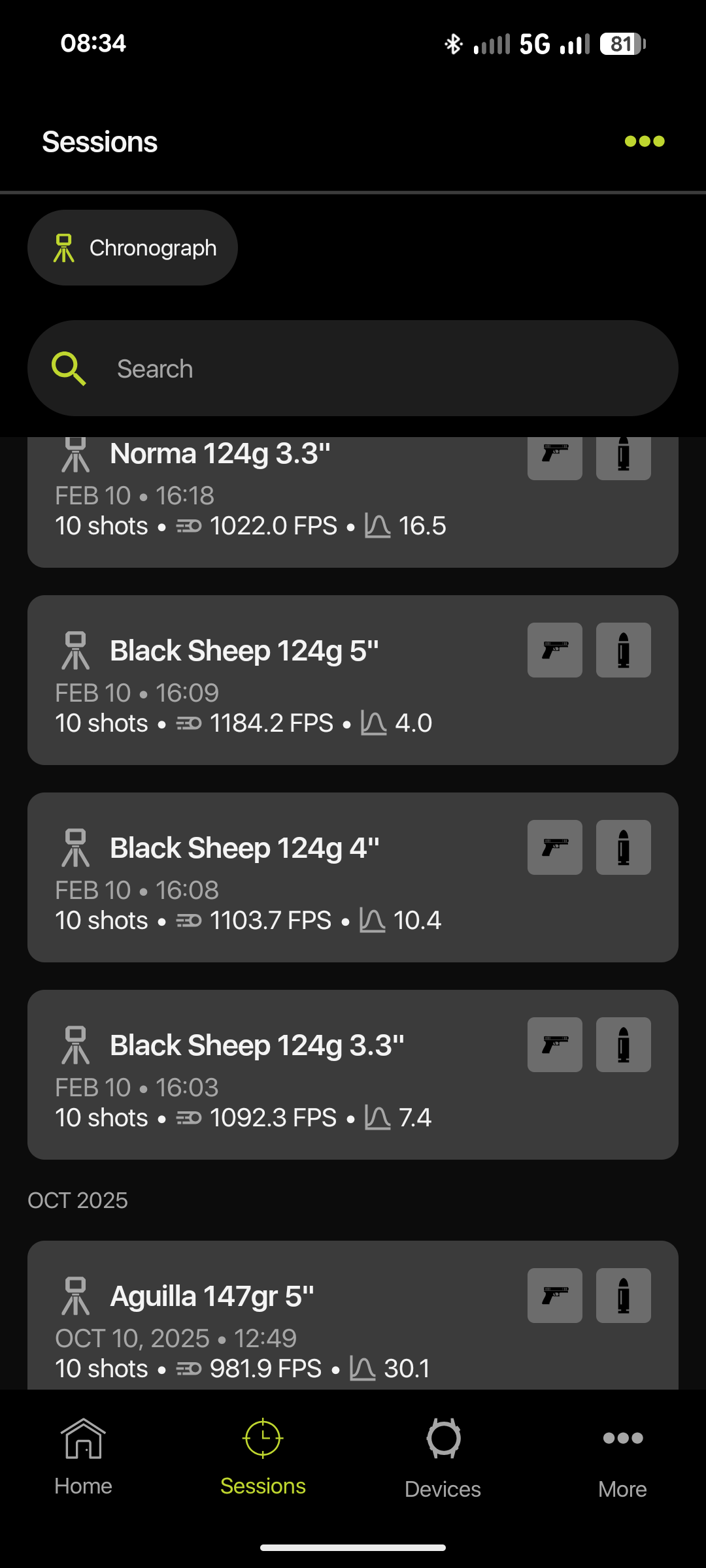Go to the Home tab
Screen dimensions: 706x1568
click(x=83, y=1458)
